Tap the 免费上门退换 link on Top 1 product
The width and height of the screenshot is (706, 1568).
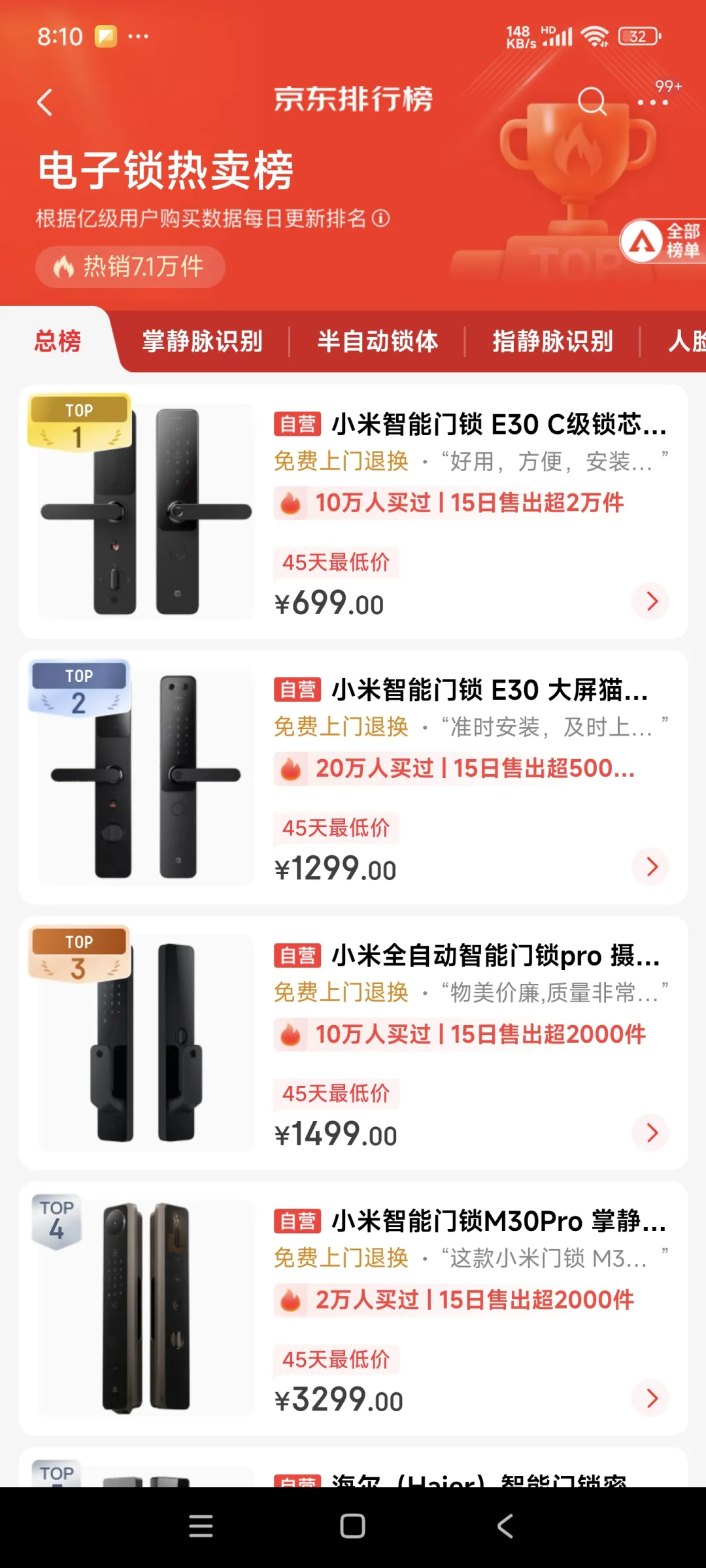341,461
